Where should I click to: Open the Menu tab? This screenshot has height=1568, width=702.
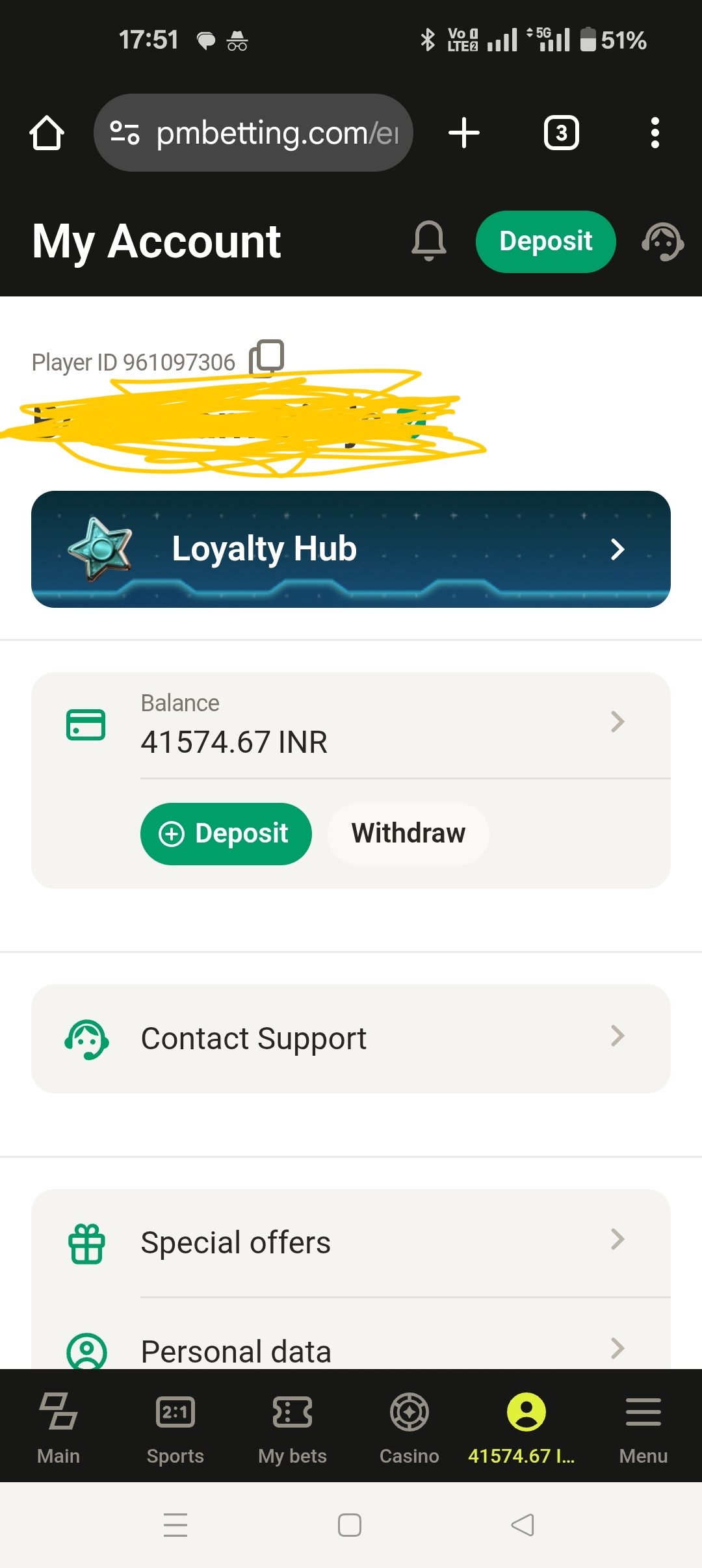pyautogui.click(x=643, y=1428)
